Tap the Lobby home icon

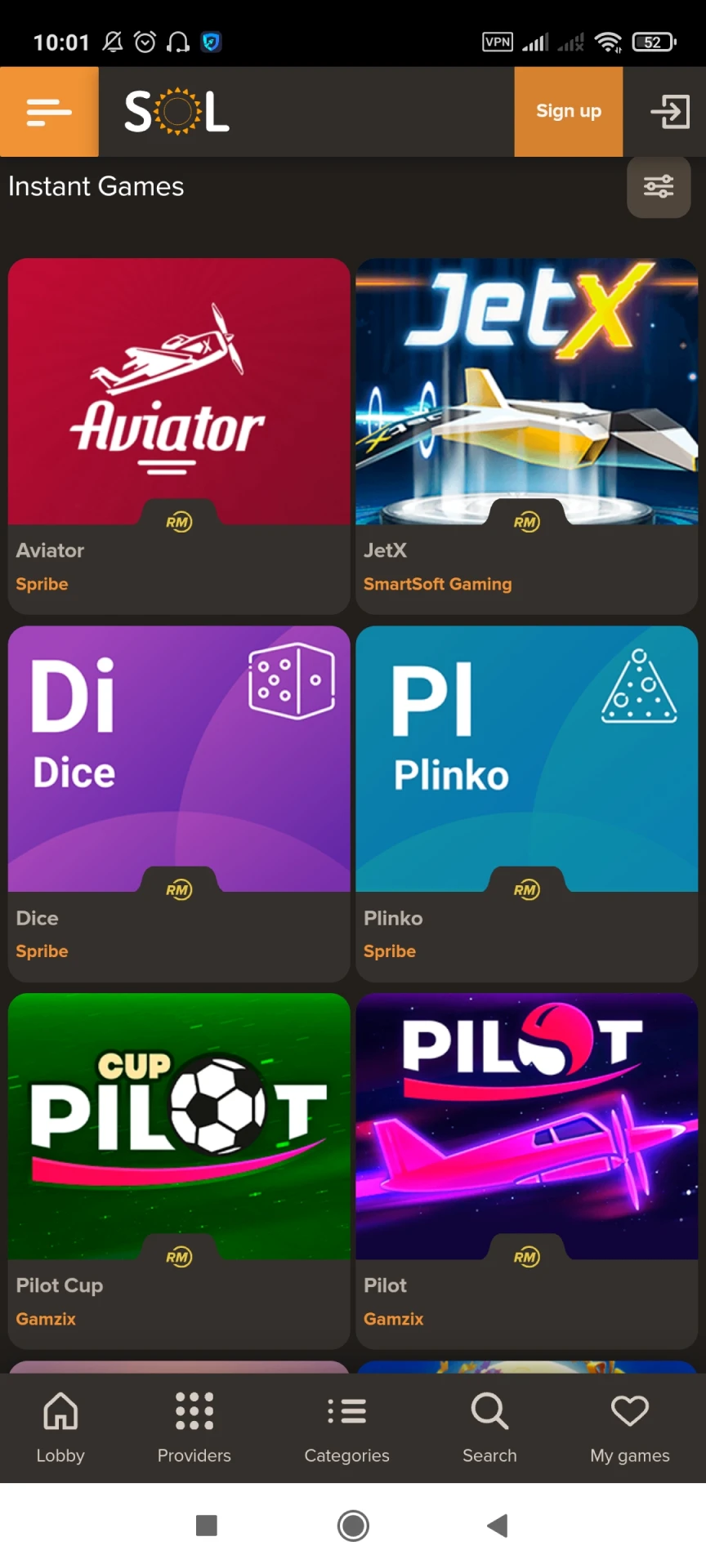60,1425
